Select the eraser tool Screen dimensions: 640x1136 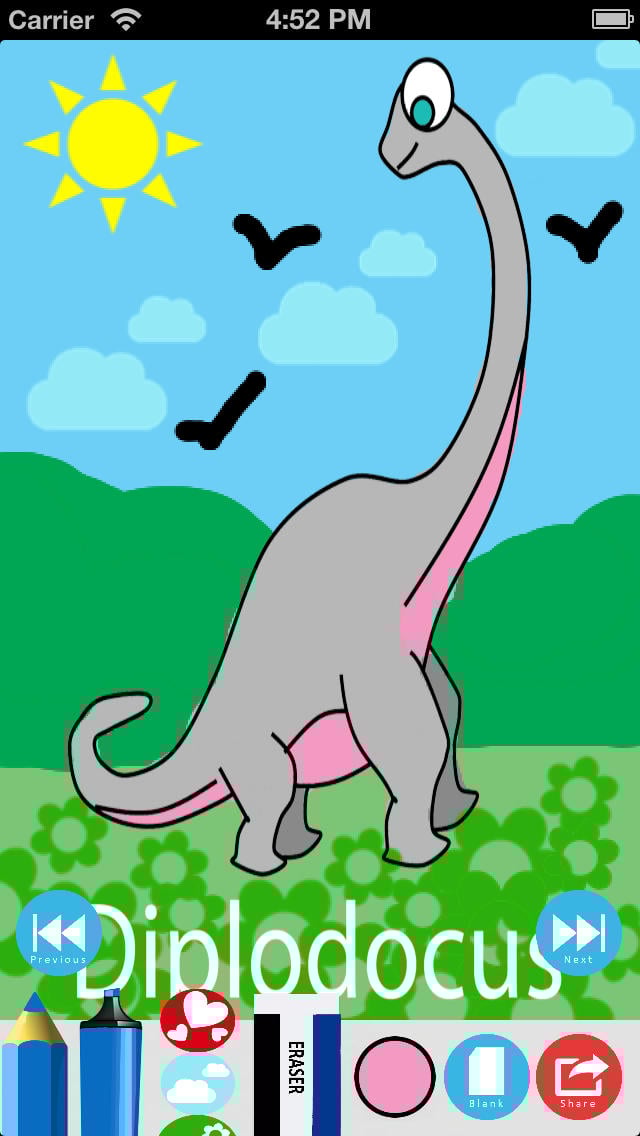(296, 1065)
